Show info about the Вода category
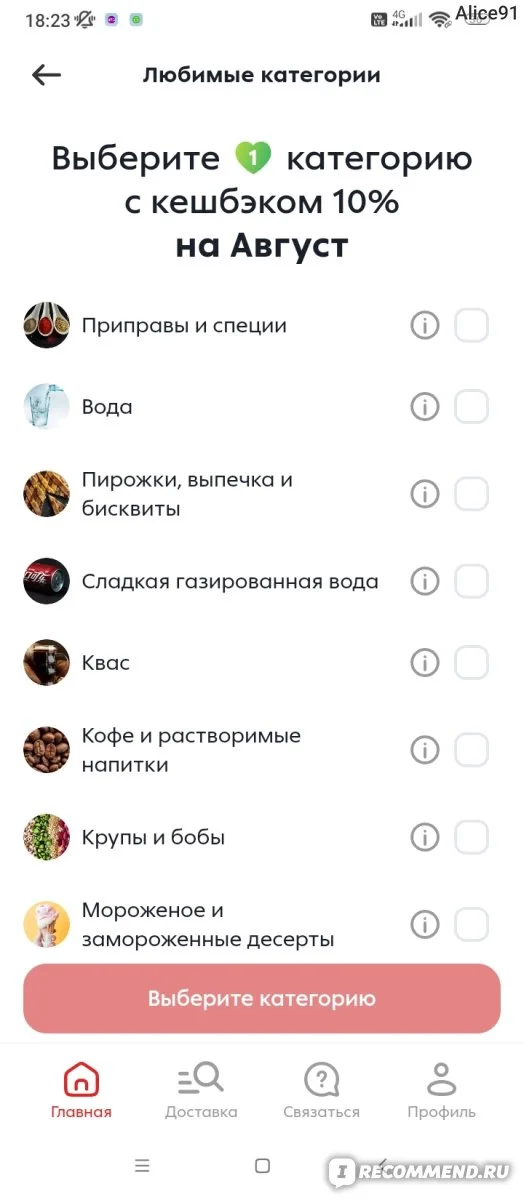Viewport: 524px width, 1200px height. 425,407
